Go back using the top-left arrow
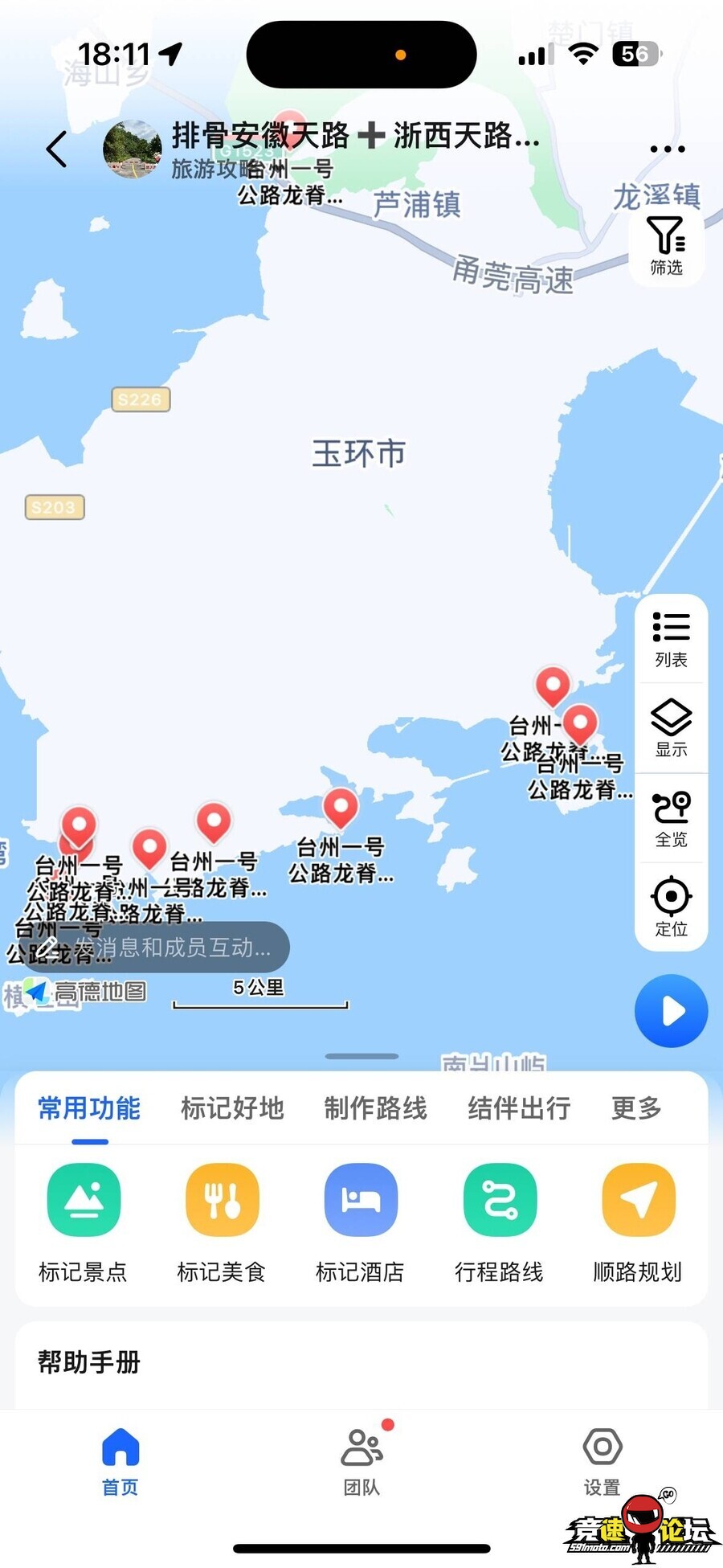 [x=56, y=149]
